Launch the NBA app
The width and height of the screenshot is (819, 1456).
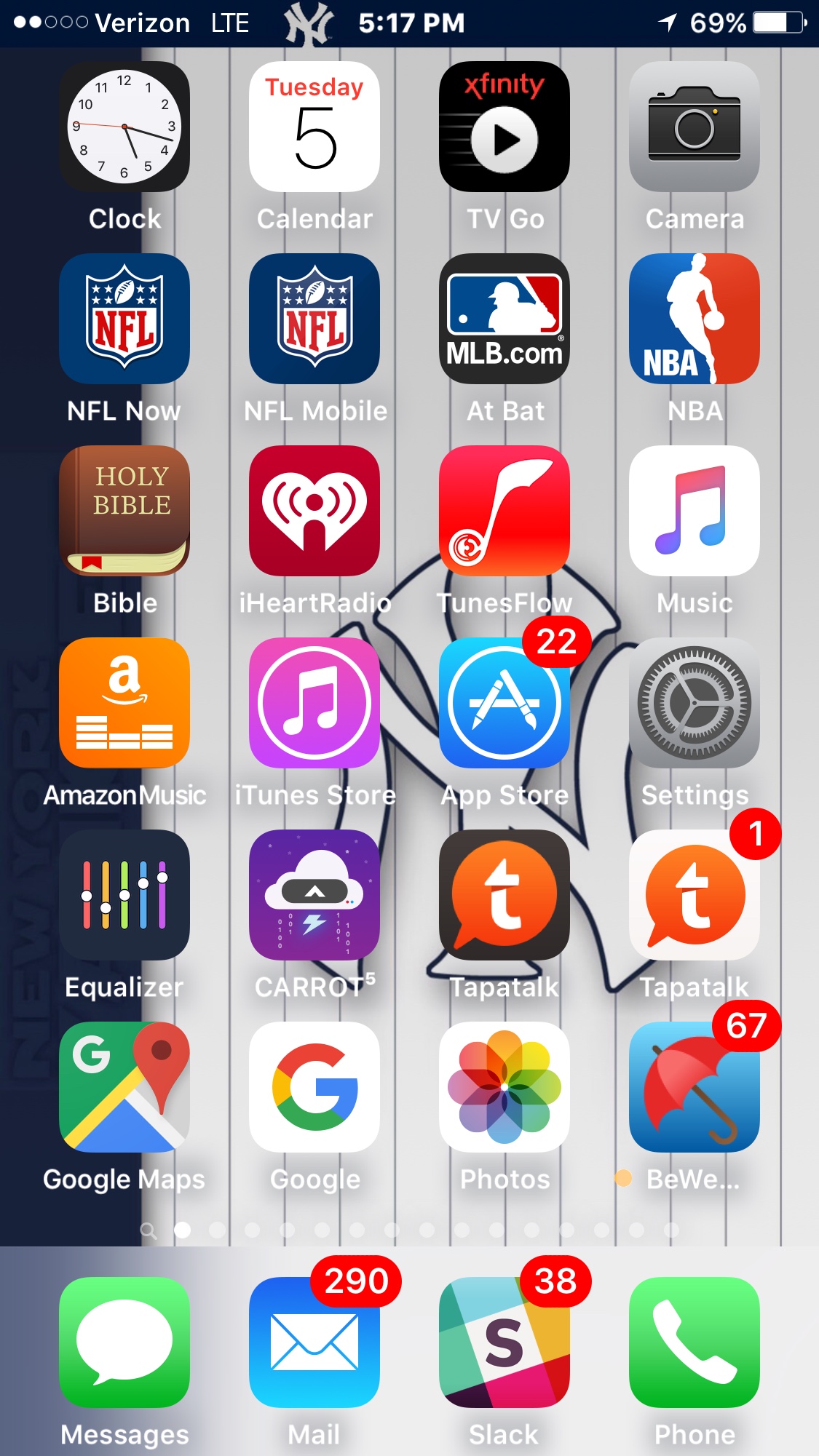(695, 319)
